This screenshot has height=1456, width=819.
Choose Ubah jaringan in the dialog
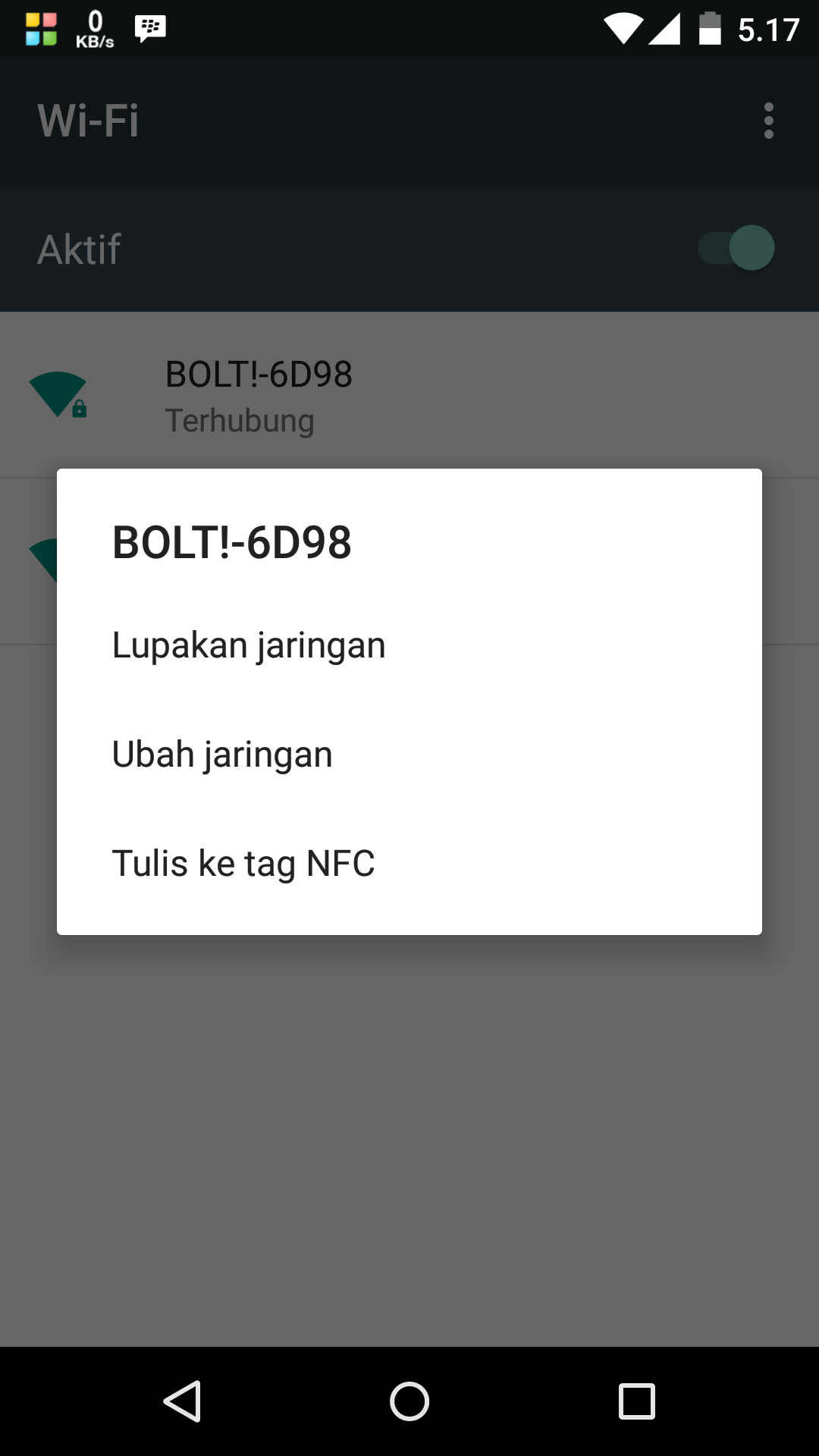(x=222, y=755)
